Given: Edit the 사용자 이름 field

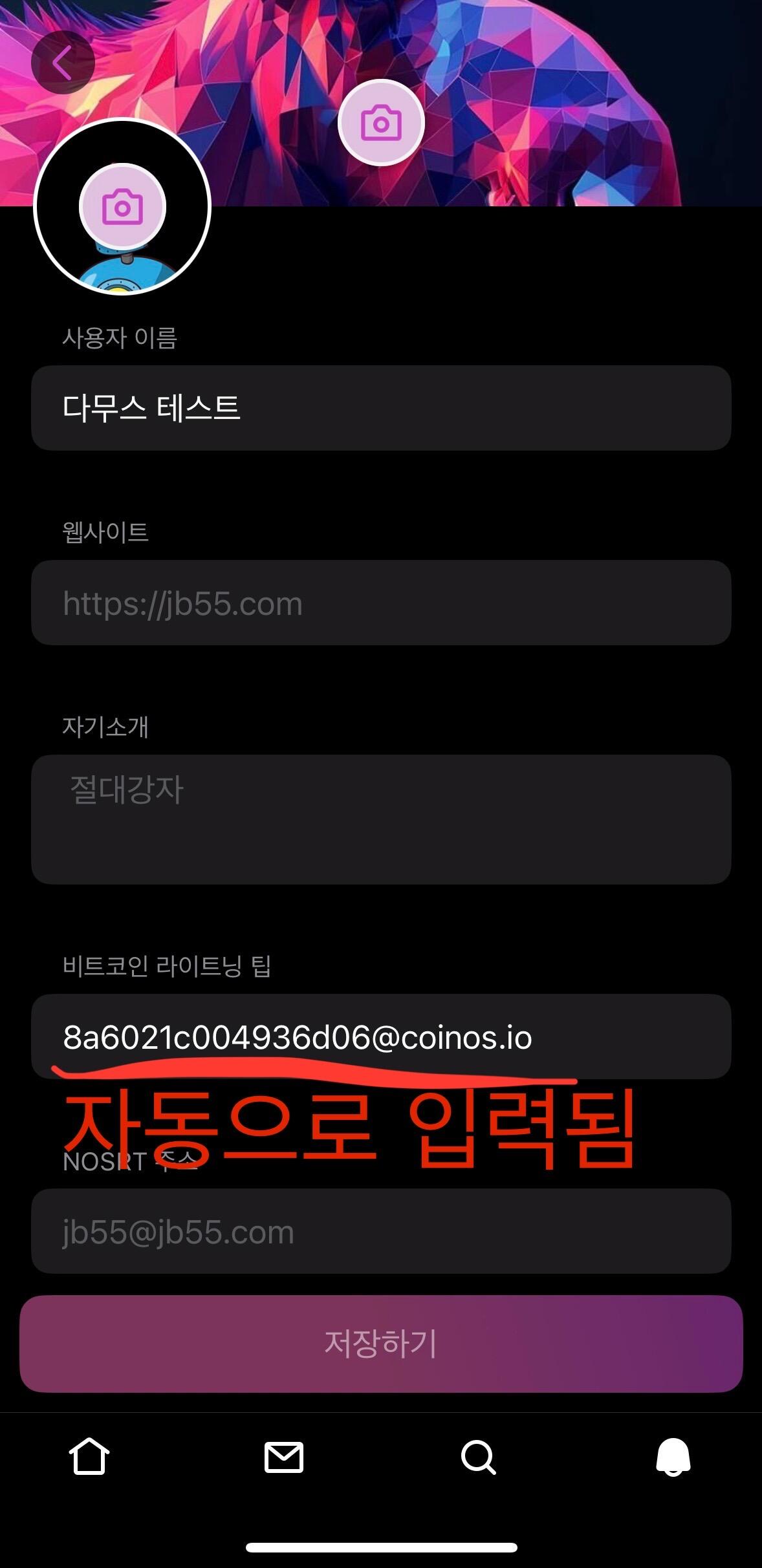Looking at the screenshot, I should click(x=381, y=408).
